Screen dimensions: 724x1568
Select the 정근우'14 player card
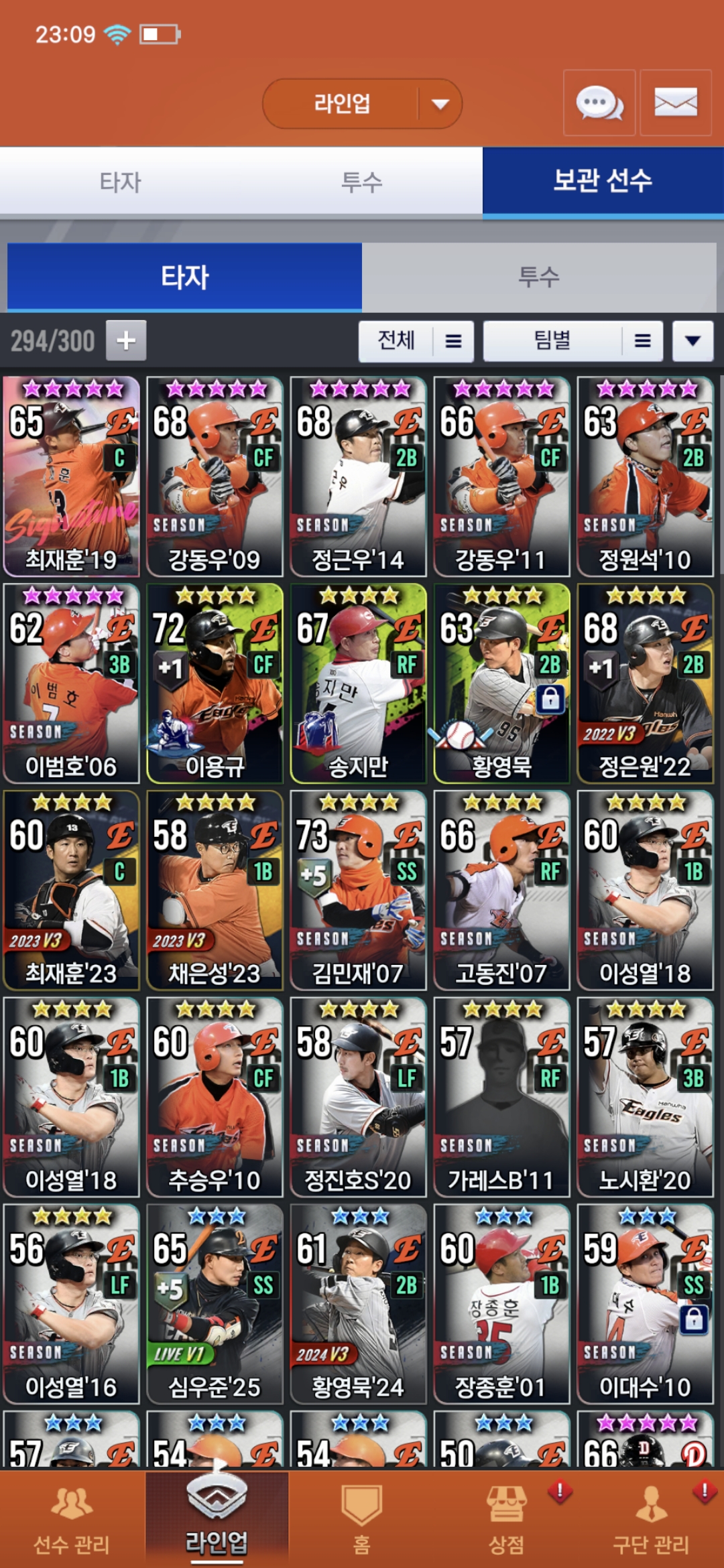(x=359, y=476)
